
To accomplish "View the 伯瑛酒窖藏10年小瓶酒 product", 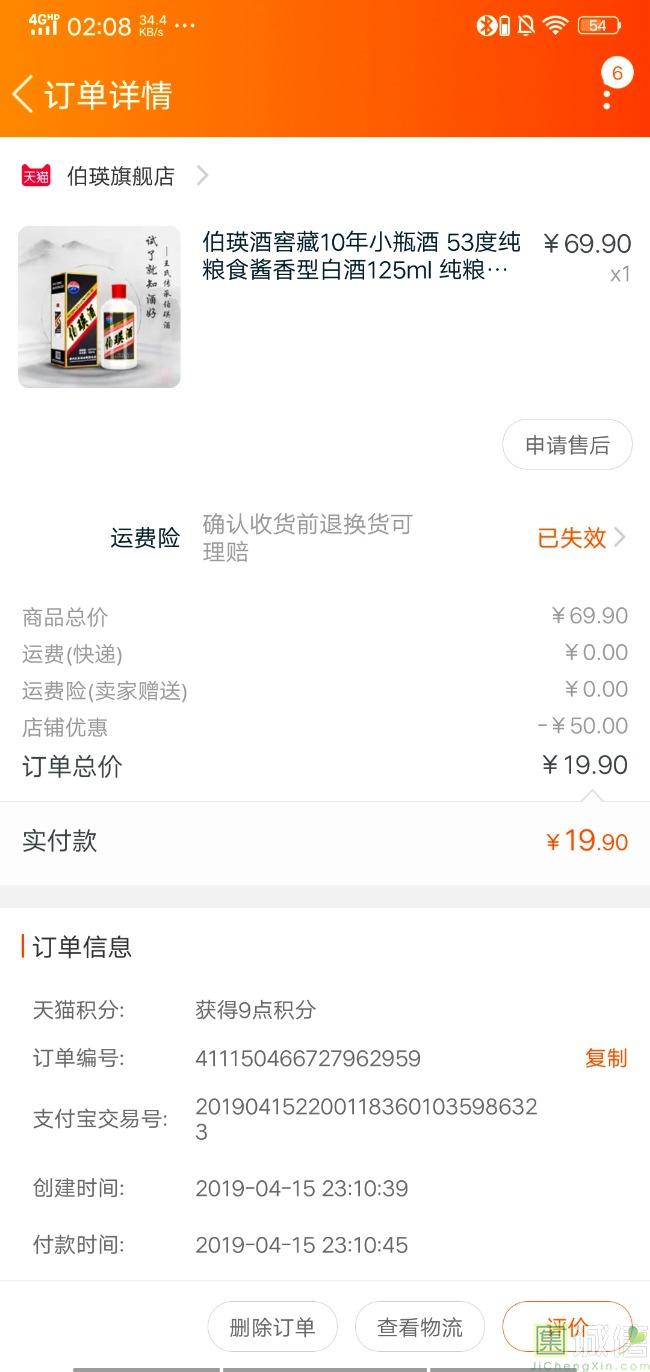I will tap(361, 256).
